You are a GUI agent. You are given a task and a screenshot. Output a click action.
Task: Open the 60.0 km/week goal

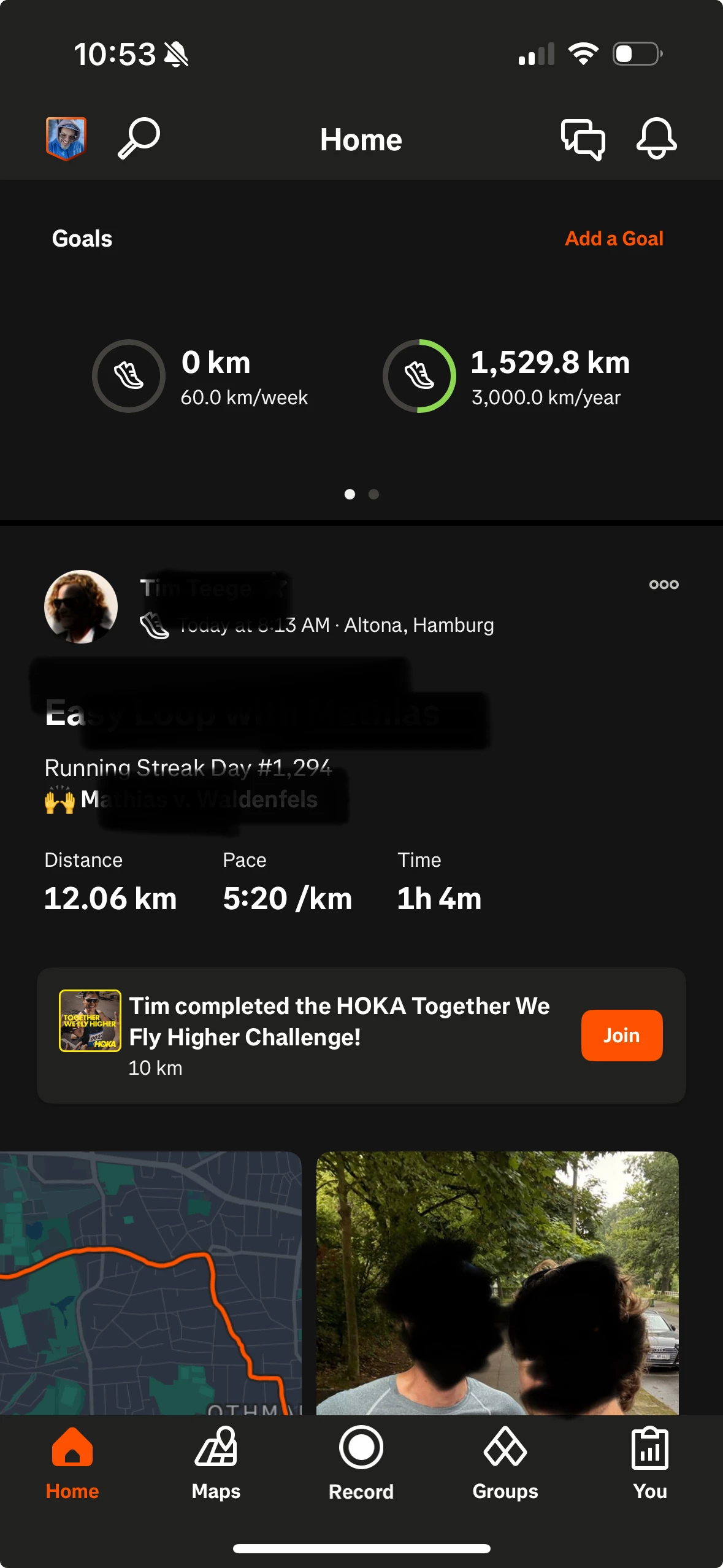pyautogui.click(x=202, y=376)
